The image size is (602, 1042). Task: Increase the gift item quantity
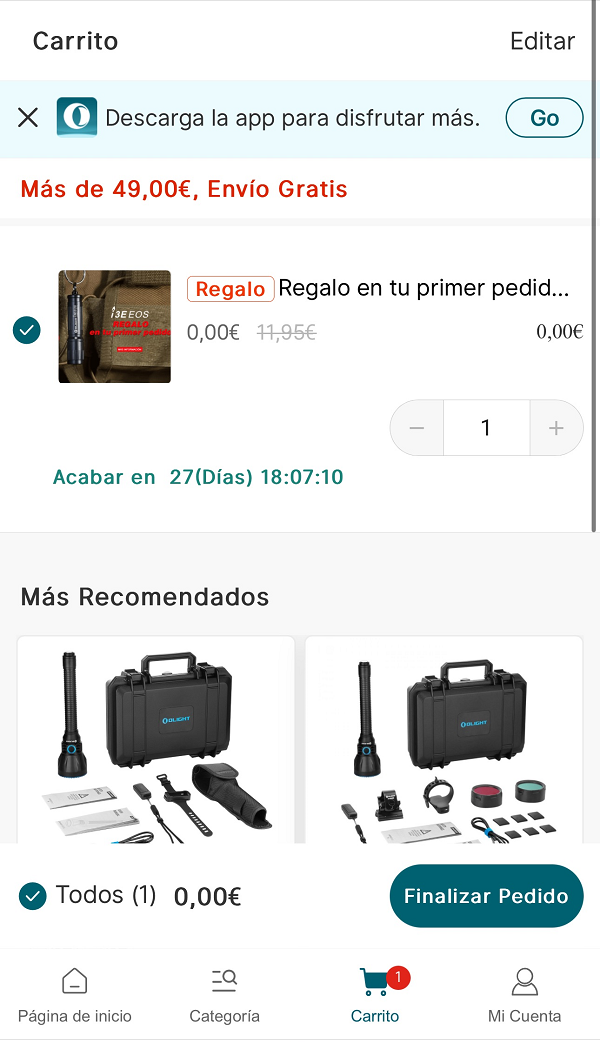click(x=556, y=428)
